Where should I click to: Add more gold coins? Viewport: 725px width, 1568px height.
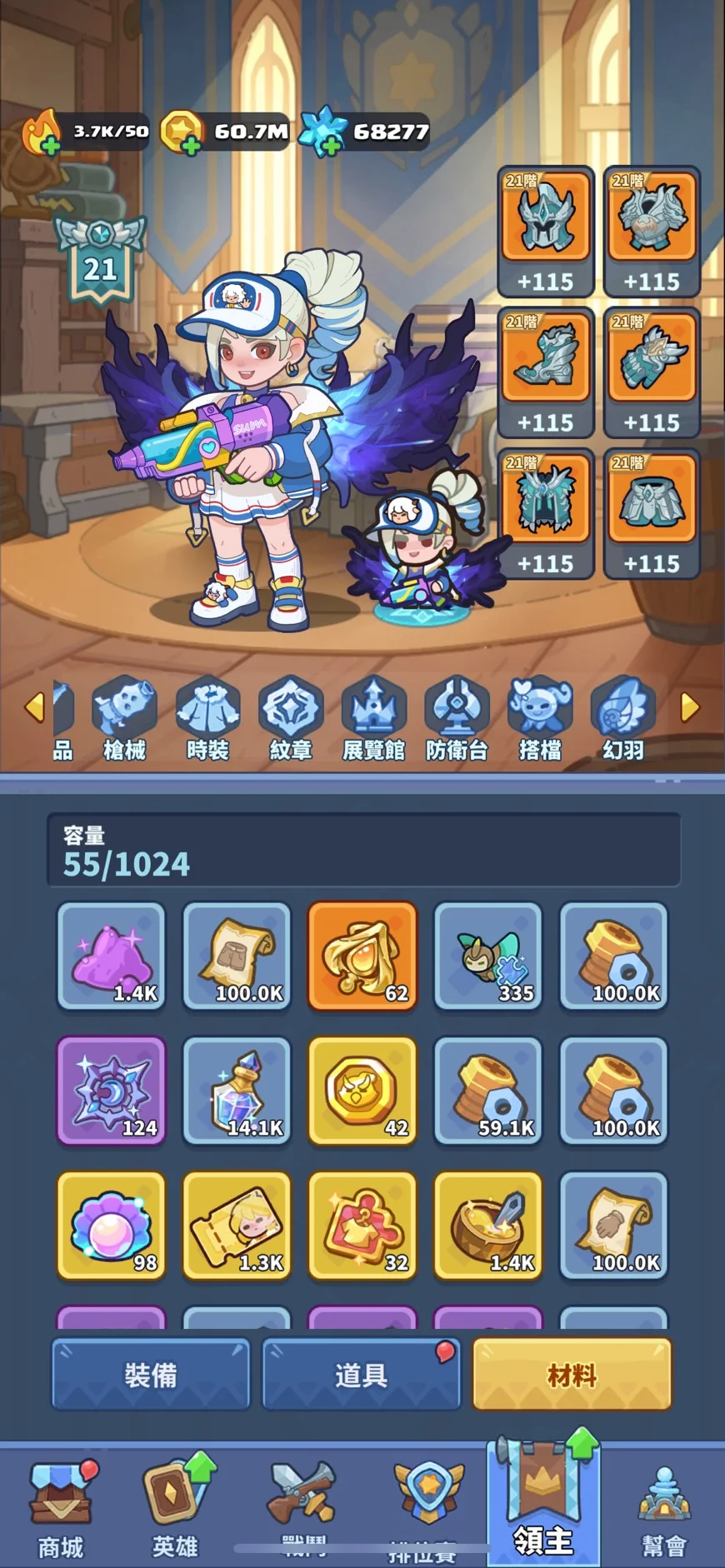coord(190,145)
